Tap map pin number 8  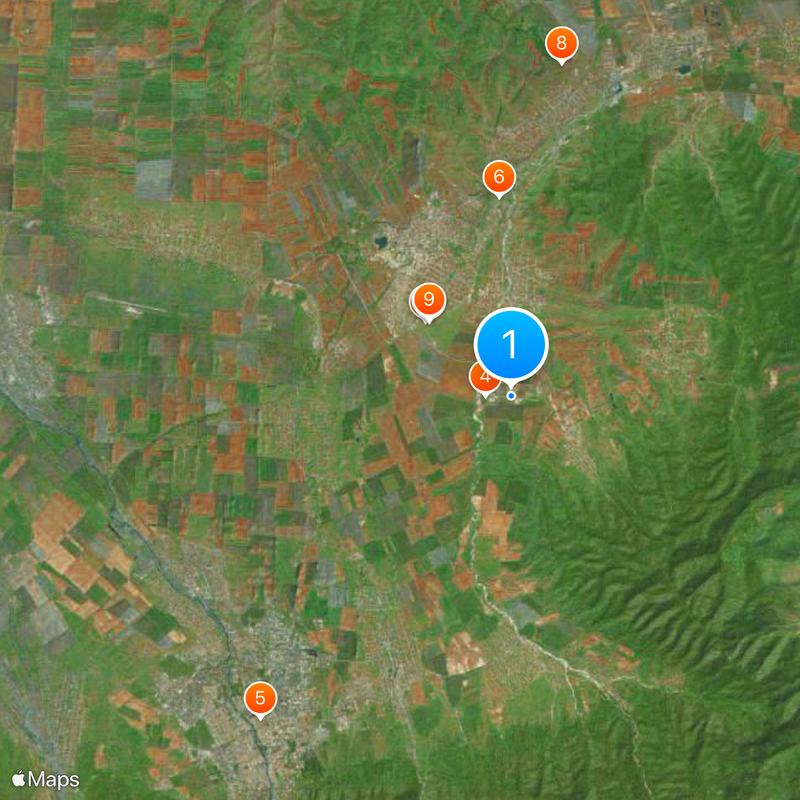pos(561,43)
